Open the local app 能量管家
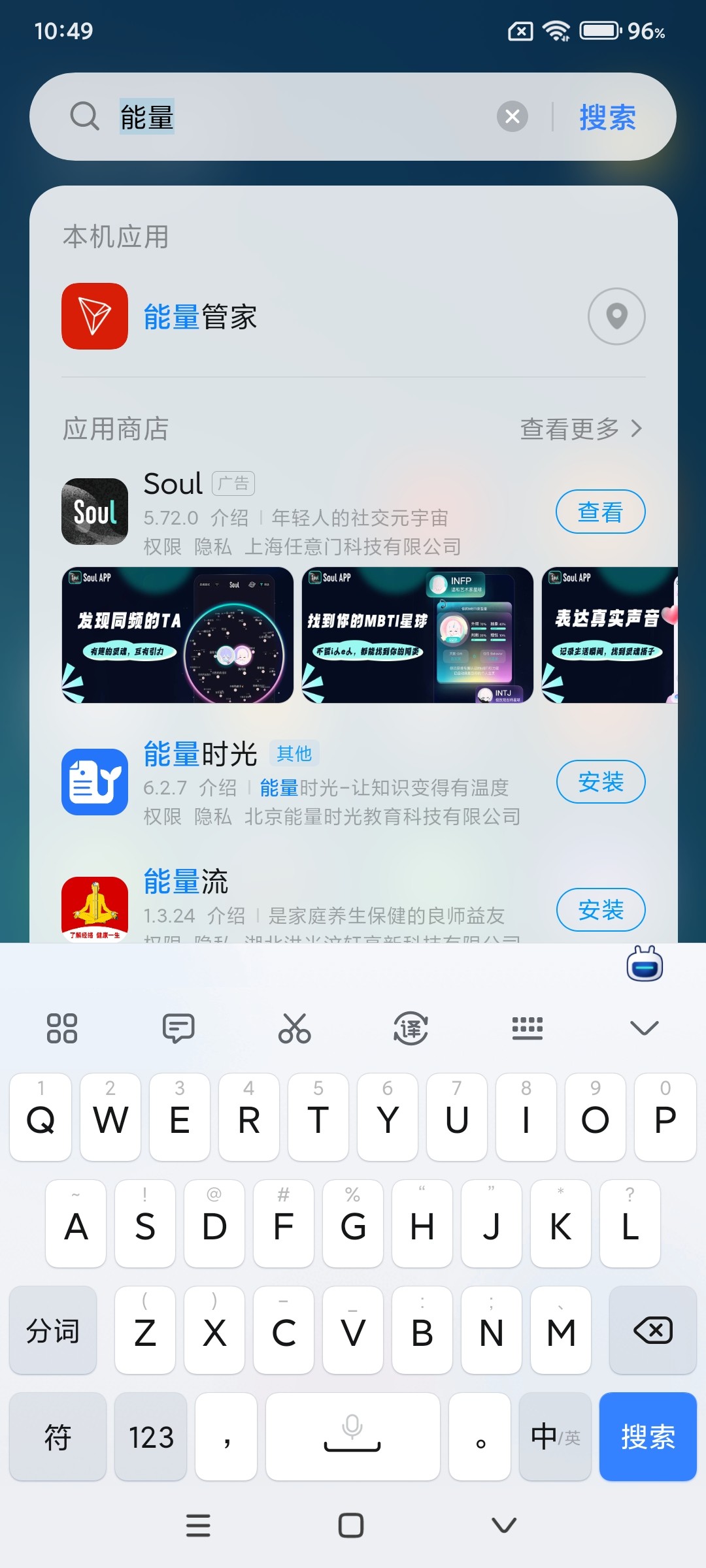The image size is (706, 1568). tap(199, 317)
